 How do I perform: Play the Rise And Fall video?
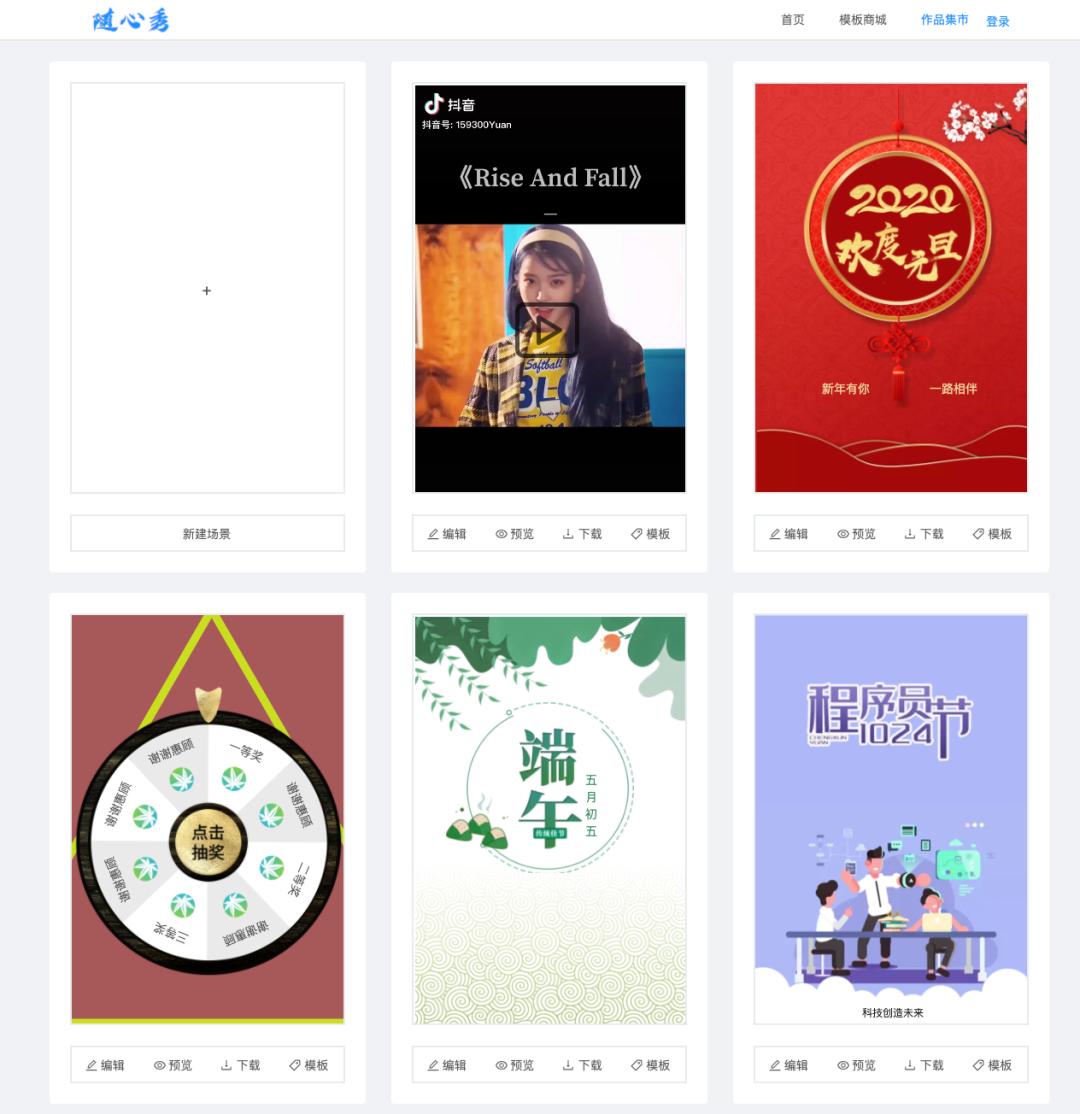pos(548,330)
